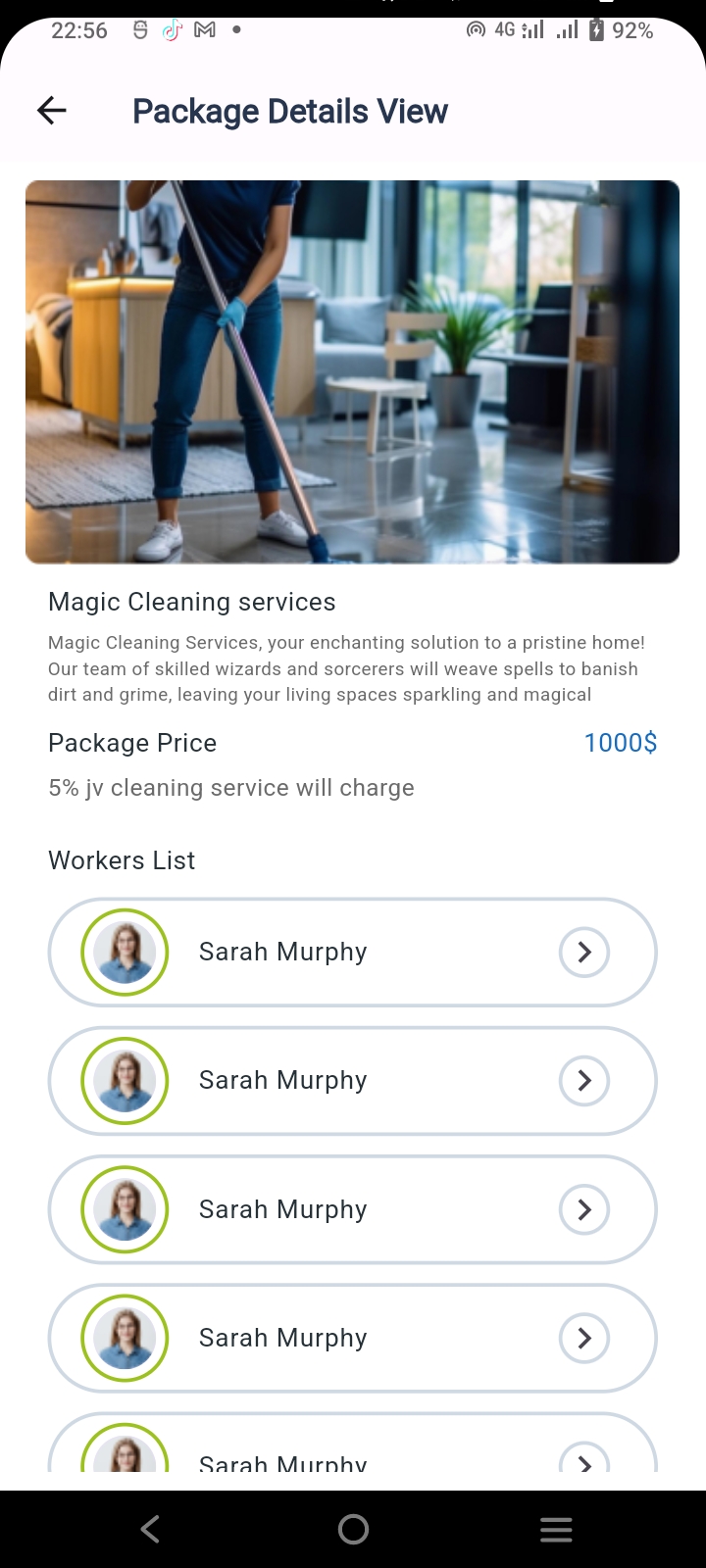Go back from Package Details View

click(52, 111)
